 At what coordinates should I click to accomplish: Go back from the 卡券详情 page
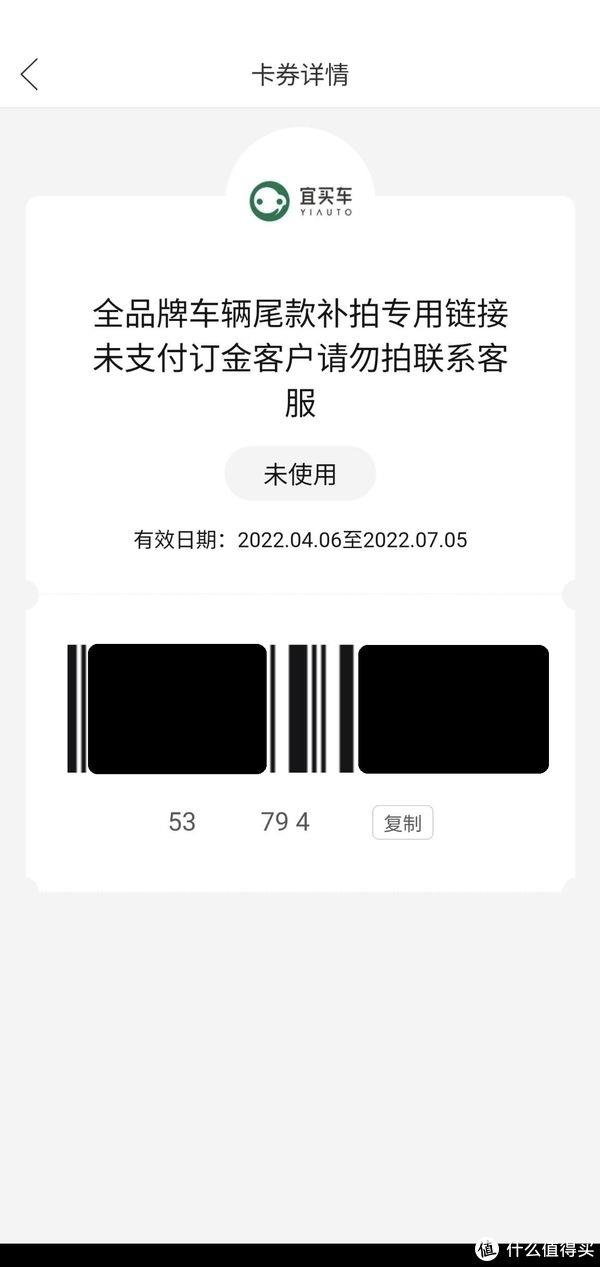tap(29, 74)
